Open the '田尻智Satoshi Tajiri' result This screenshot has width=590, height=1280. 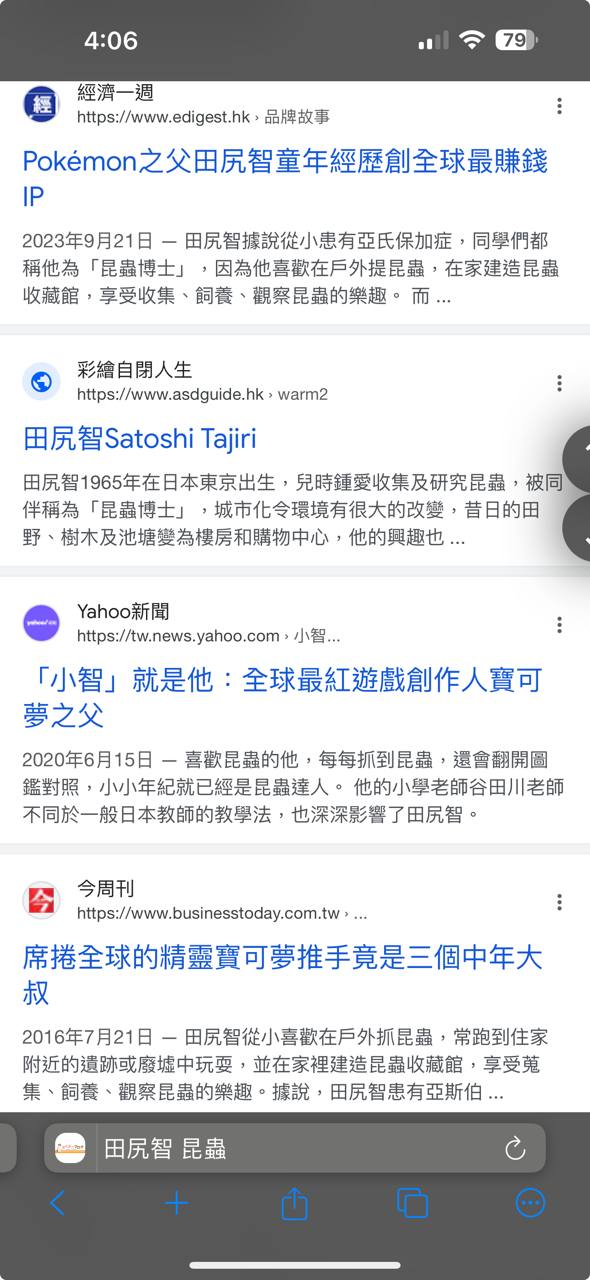click(139, 438)
